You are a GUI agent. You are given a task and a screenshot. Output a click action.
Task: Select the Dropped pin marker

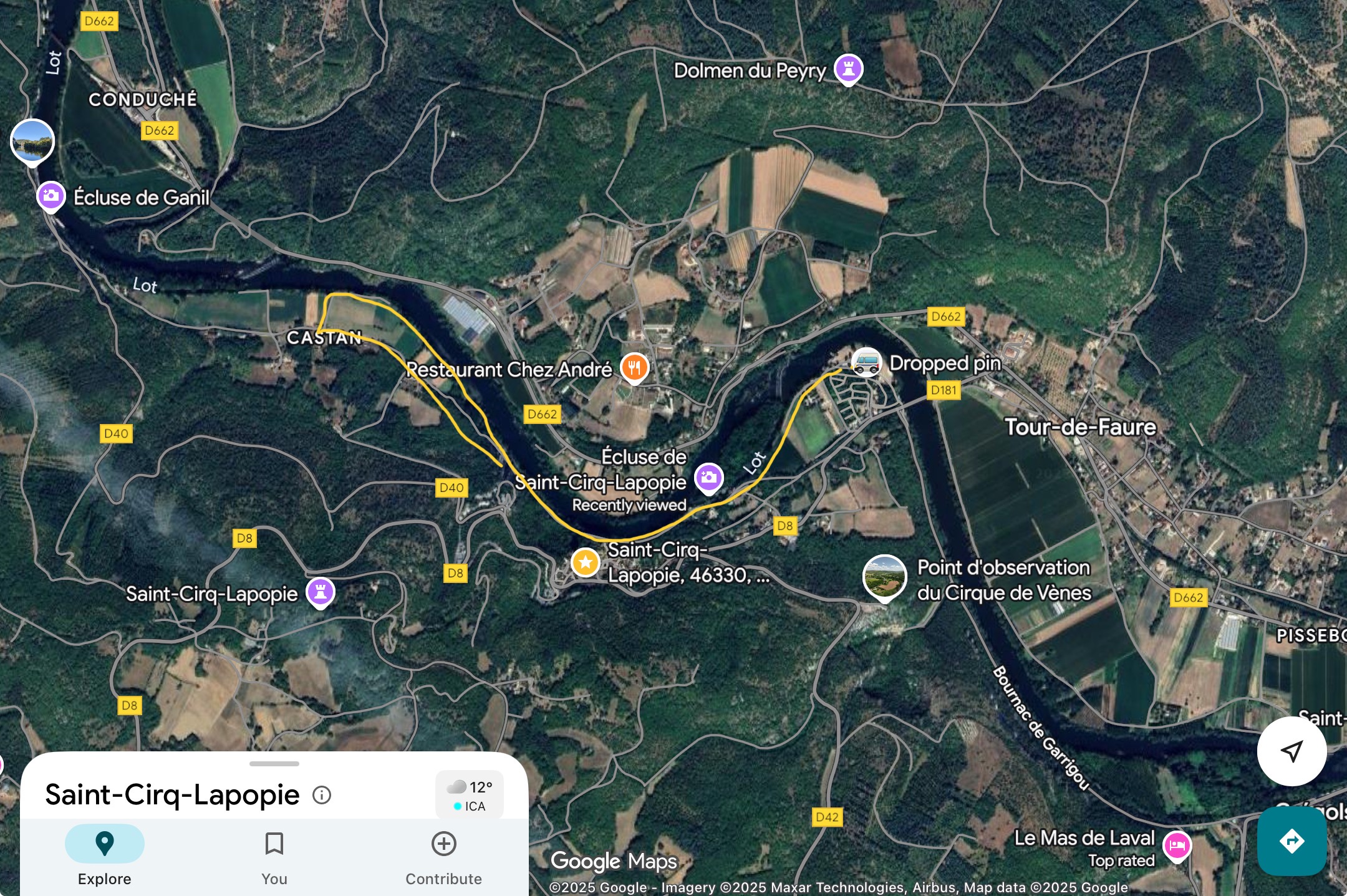[x=866, y=362]
